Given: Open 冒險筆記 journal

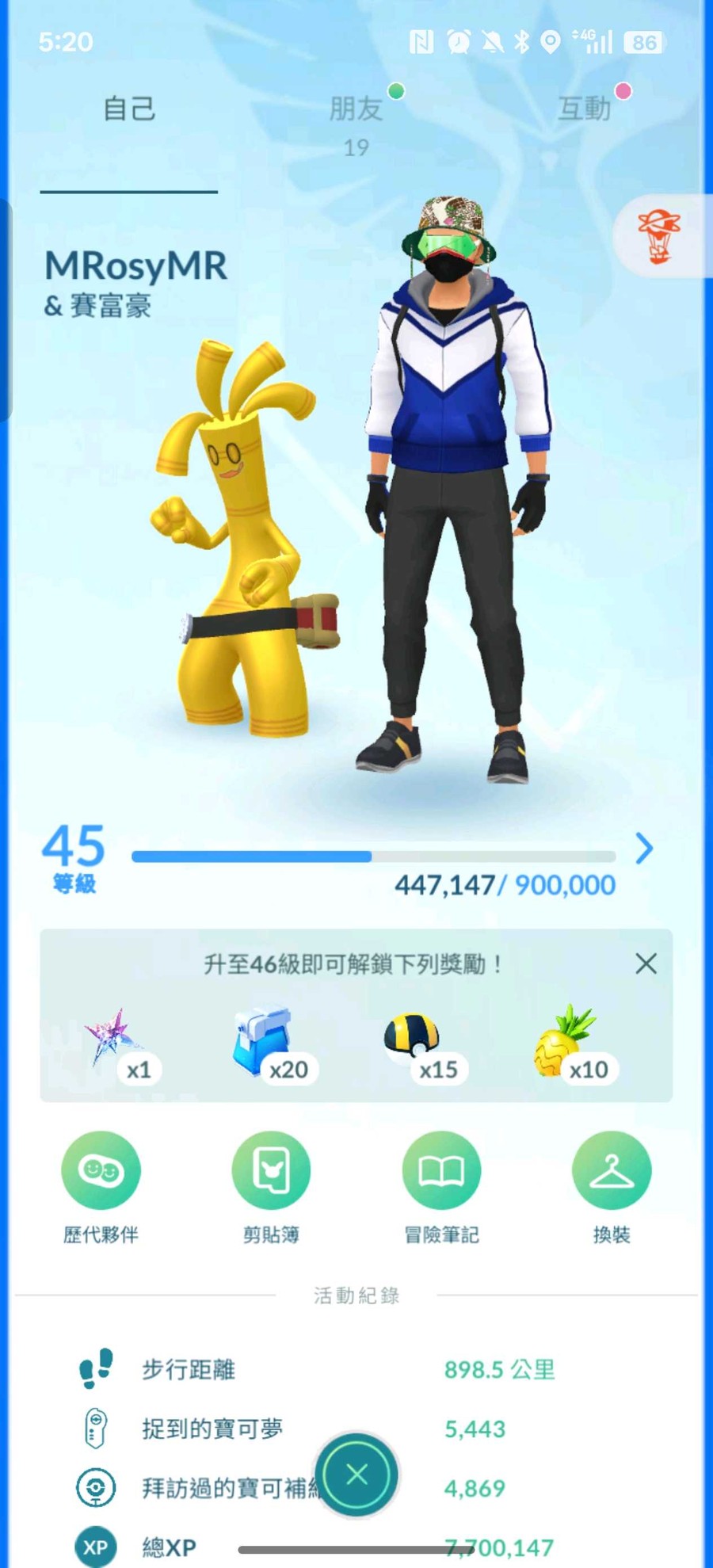Looking at the screenshot, I should [x=441, y=1170].
